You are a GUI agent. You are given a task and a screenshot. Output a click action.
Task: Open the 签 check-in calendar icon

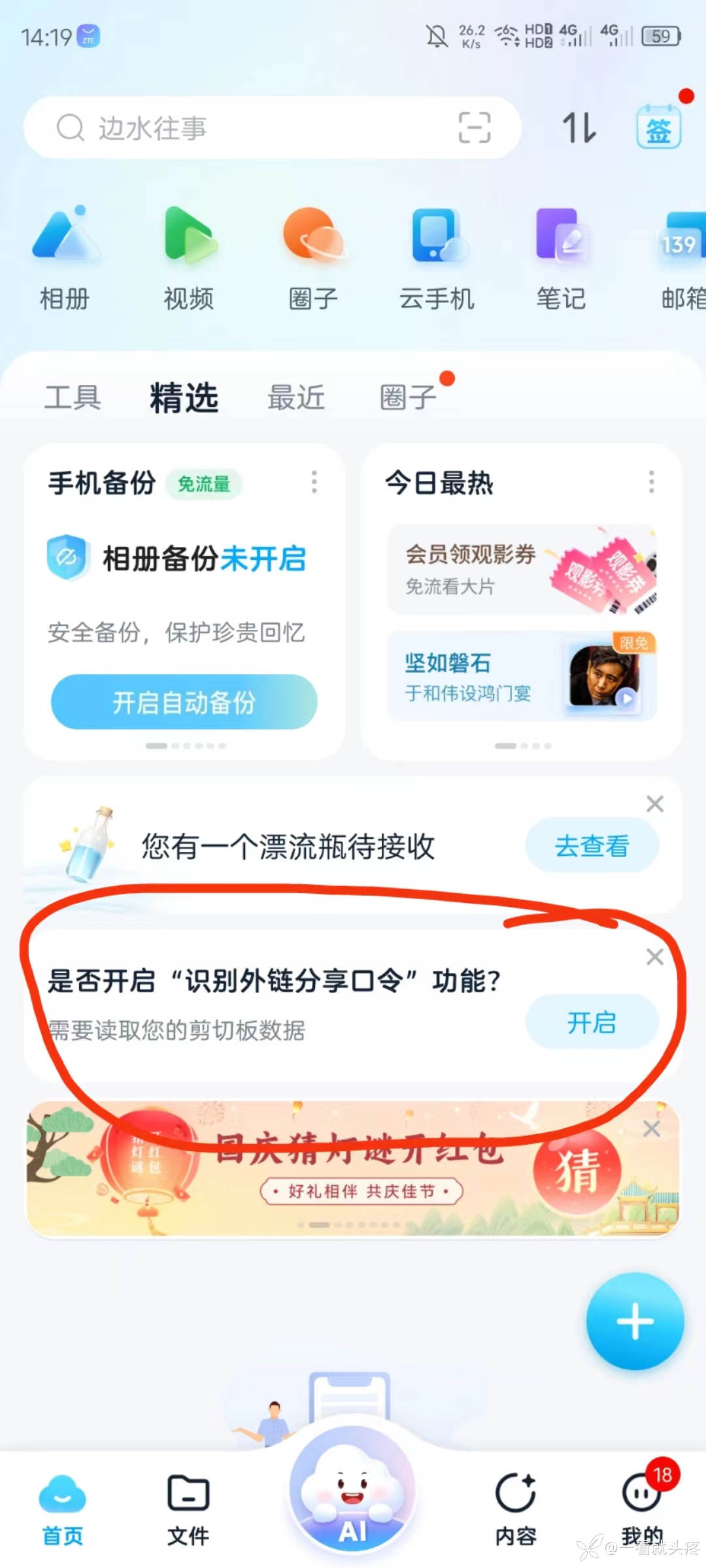pos(658,129)
